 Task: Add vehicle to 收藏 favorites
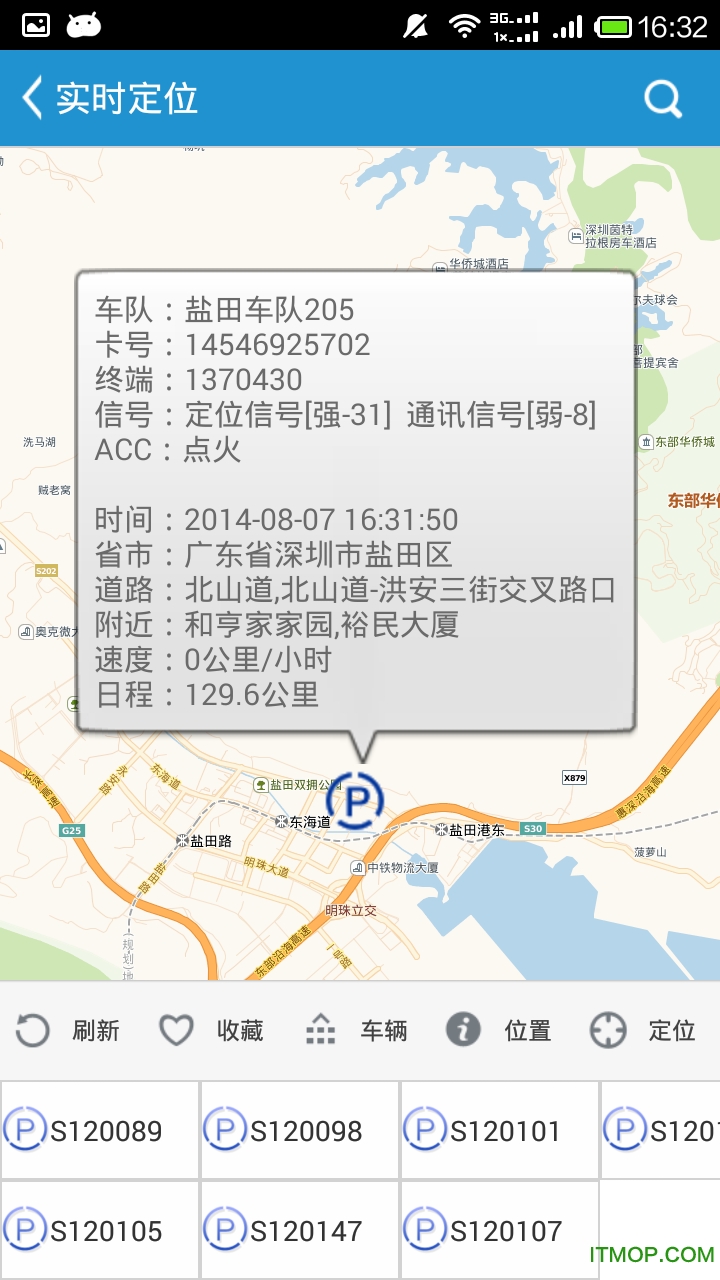211,1030
